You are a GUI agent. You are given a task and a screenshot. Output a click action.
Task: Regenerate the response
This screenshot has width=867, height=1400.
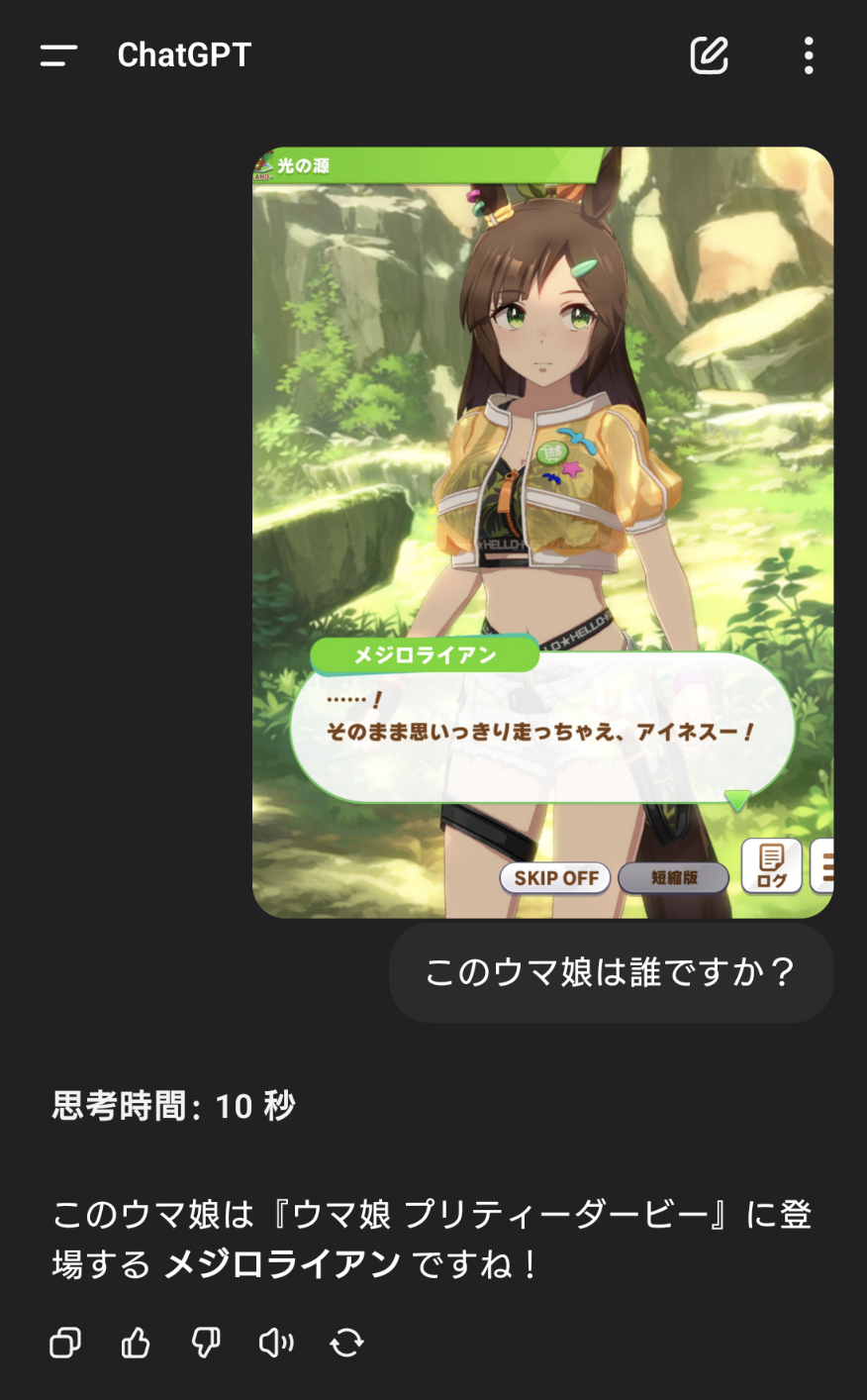[347, 1343]
